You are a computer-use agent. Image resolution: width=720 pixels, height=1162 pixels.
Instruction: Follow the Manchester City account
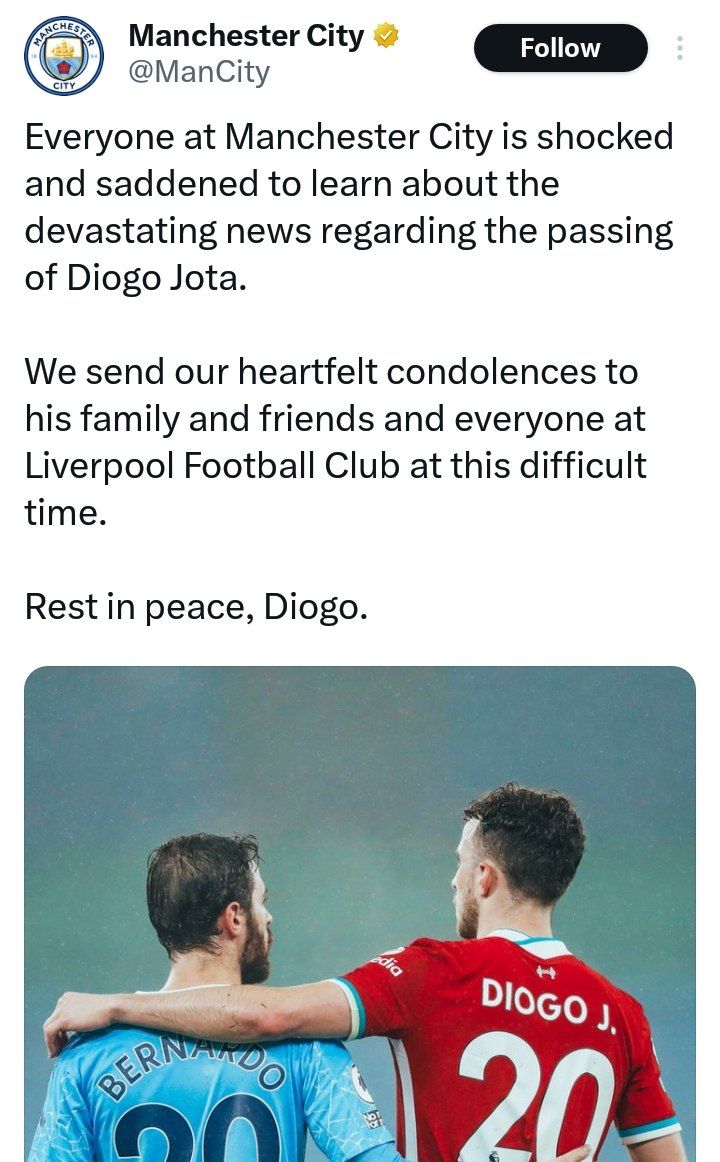[560, 48]
